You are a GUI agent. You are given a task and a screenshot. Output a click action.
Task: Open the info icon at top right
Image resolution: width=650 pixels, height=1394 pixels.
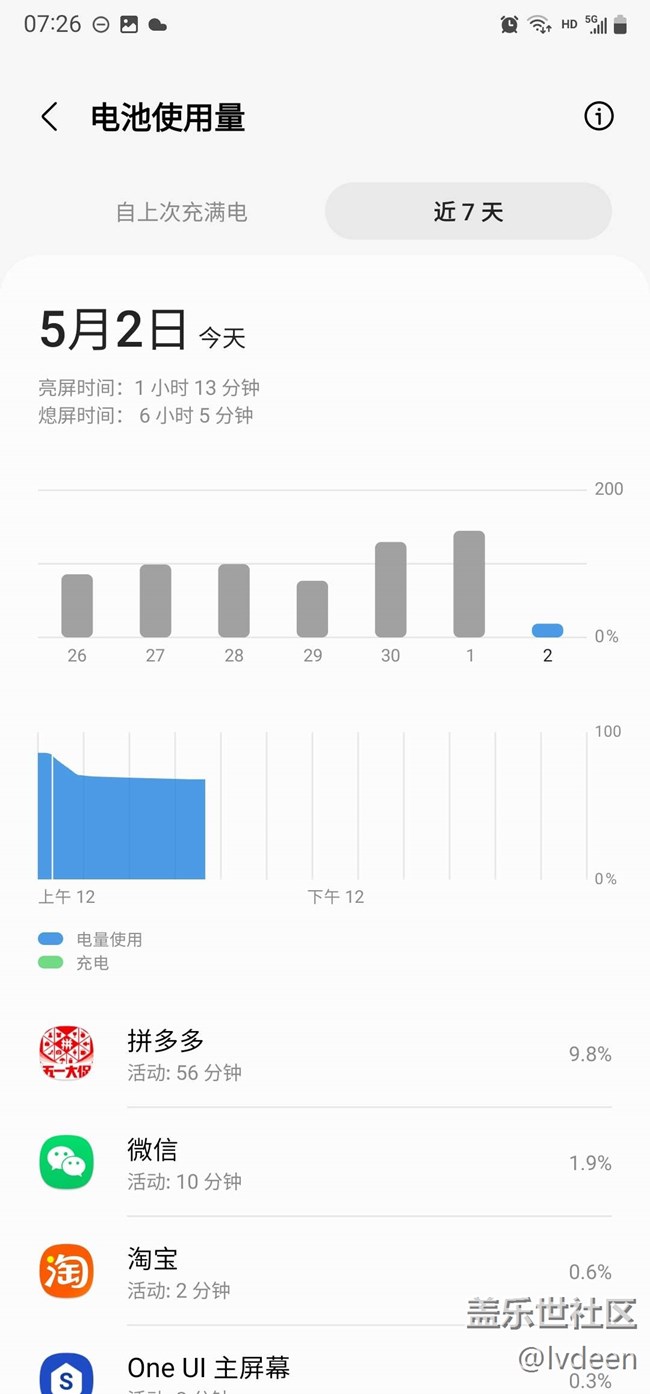(598, 117)
